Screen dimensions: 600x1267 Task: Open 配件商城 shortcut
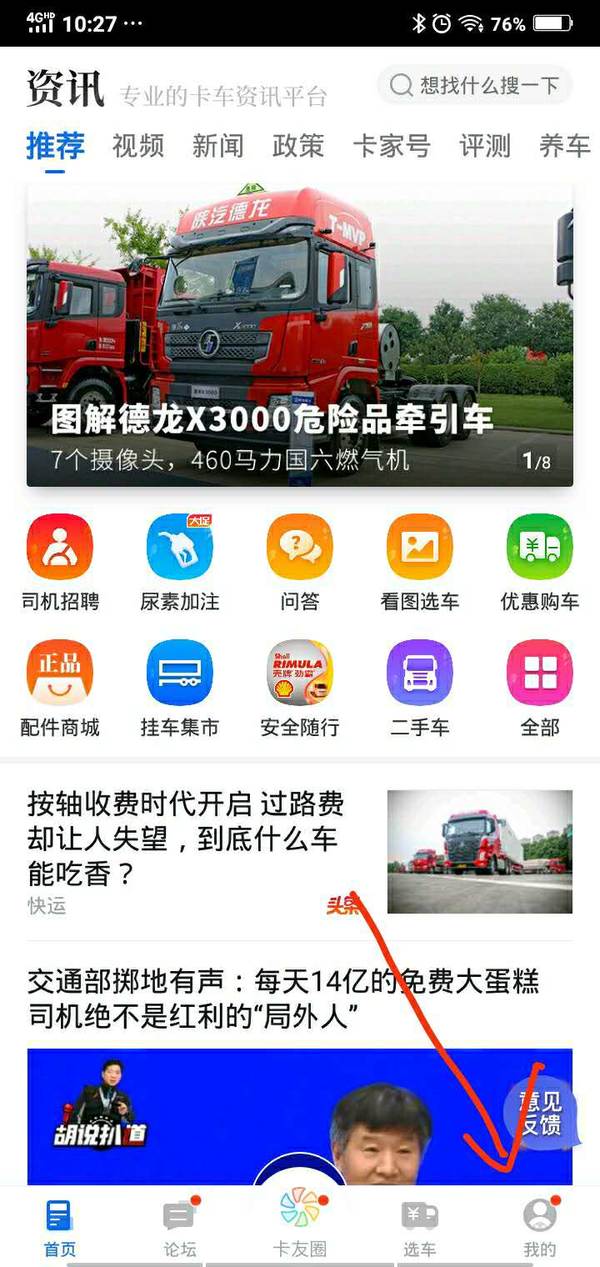click(60, 688)
